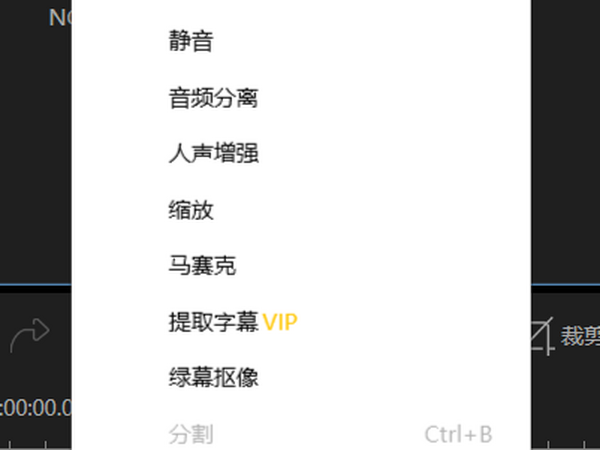Open the 裁剪 crop tool
This screenshot has width=600, height=450.
pos(565,336)
